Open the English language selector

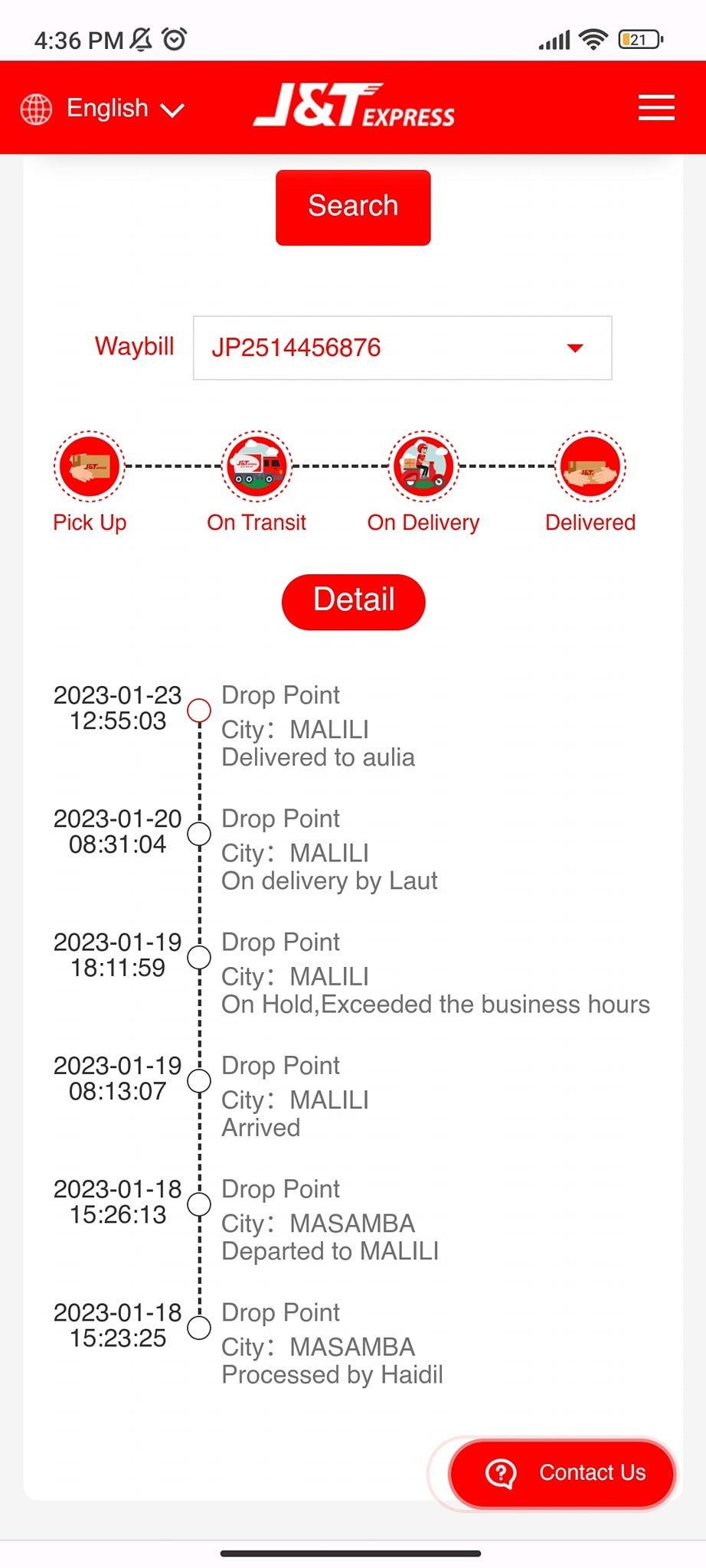coord(103,109)
